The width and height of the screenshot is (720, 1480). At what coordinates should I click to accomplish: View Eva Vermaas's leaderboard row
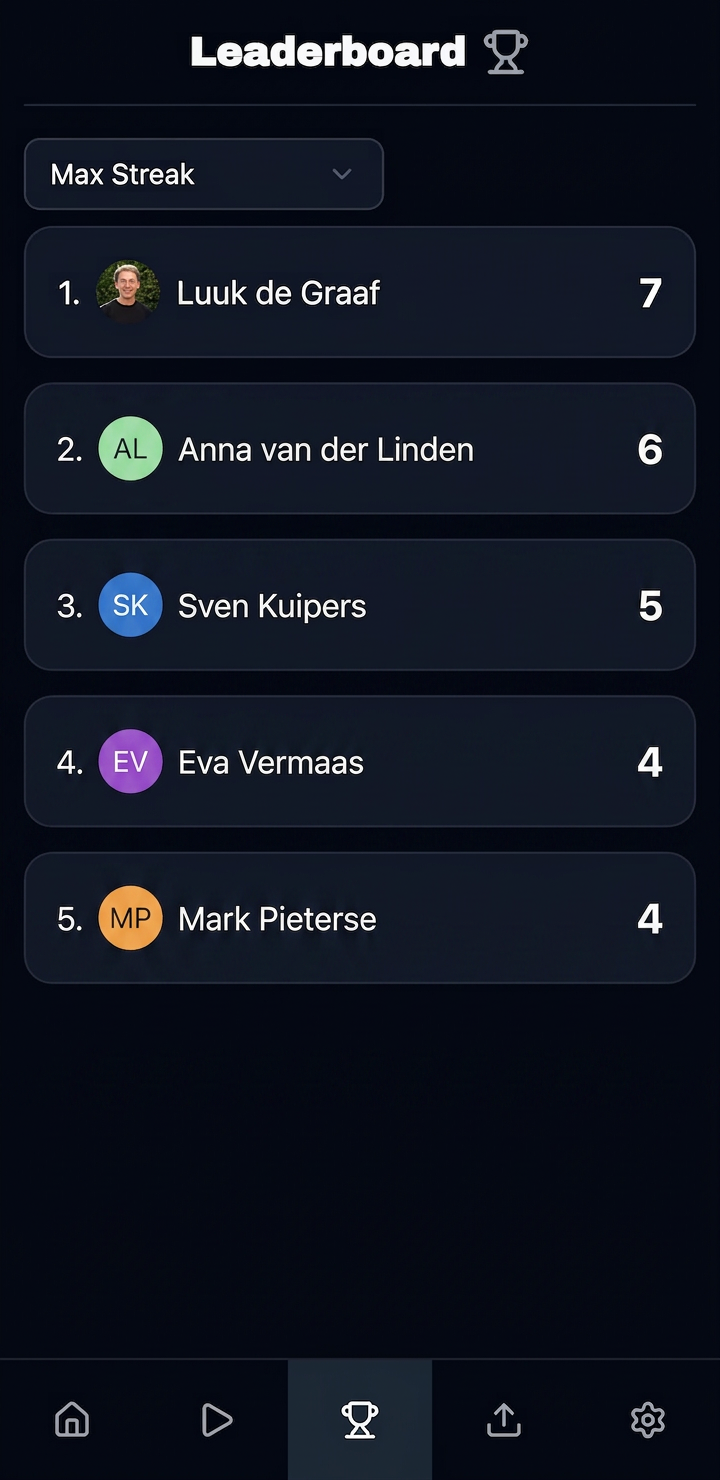click(360, 762)
